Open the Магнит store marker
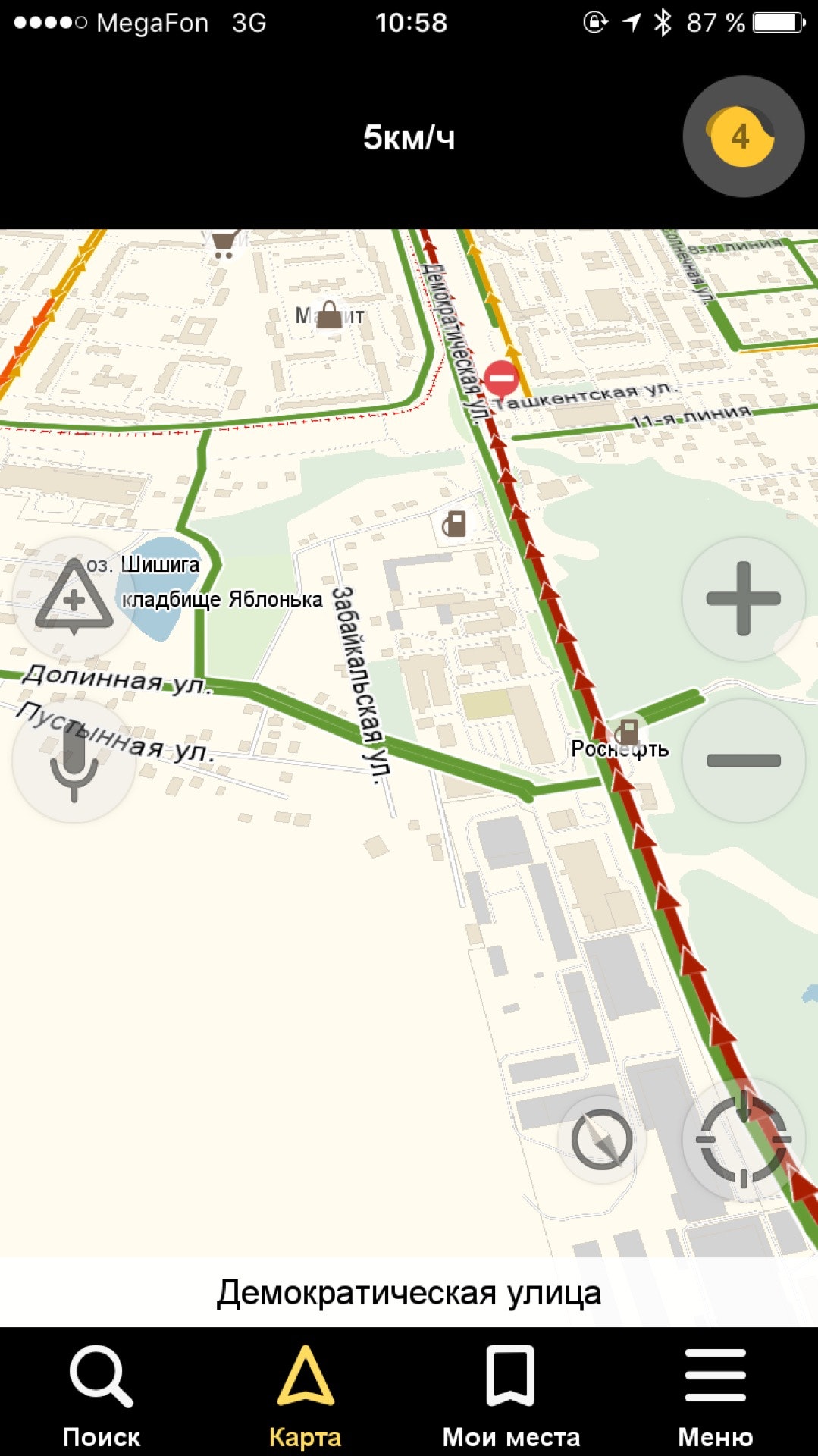 (329, 315)
